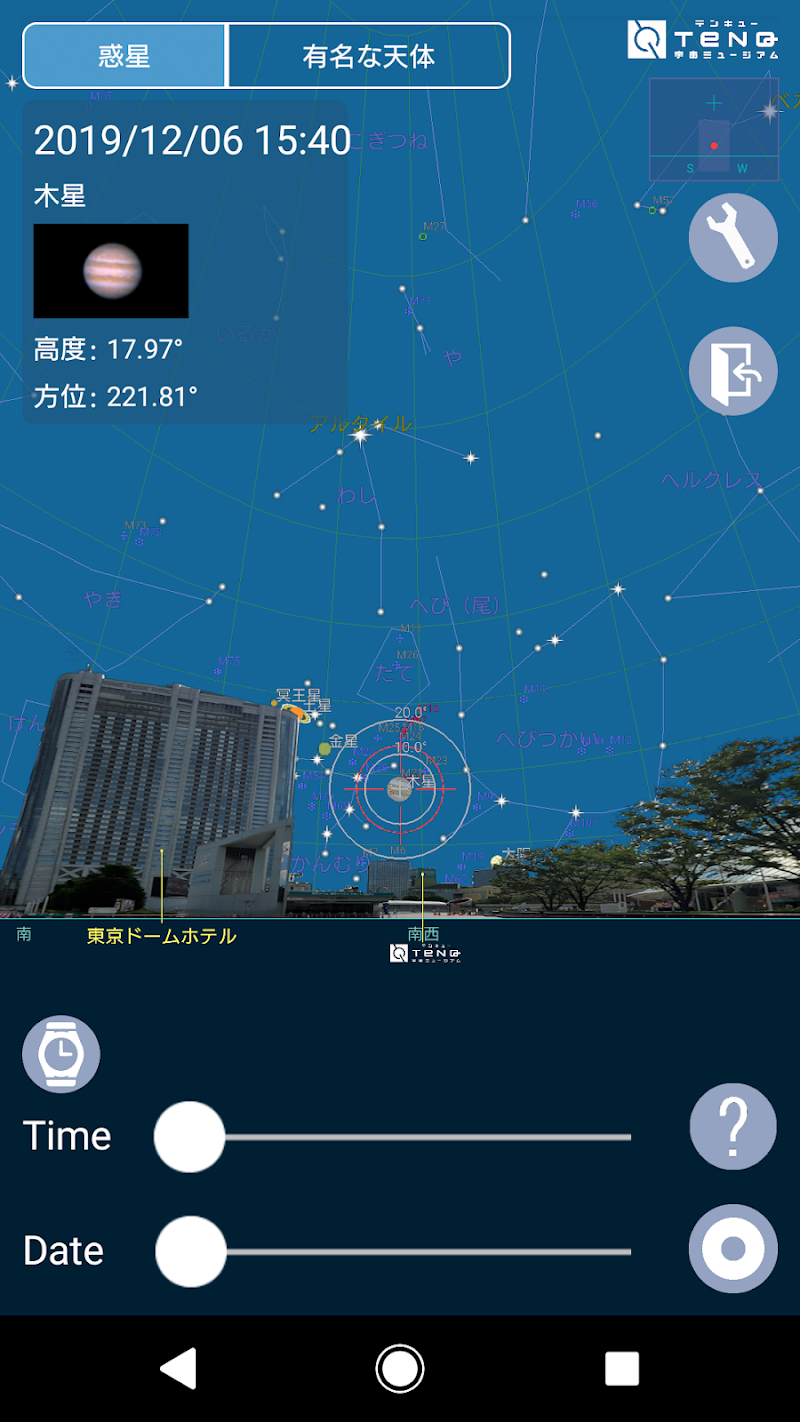Screen dimensions: 800x1422
Task: Switch to the 有名な天体 tab
Action: 368,56
